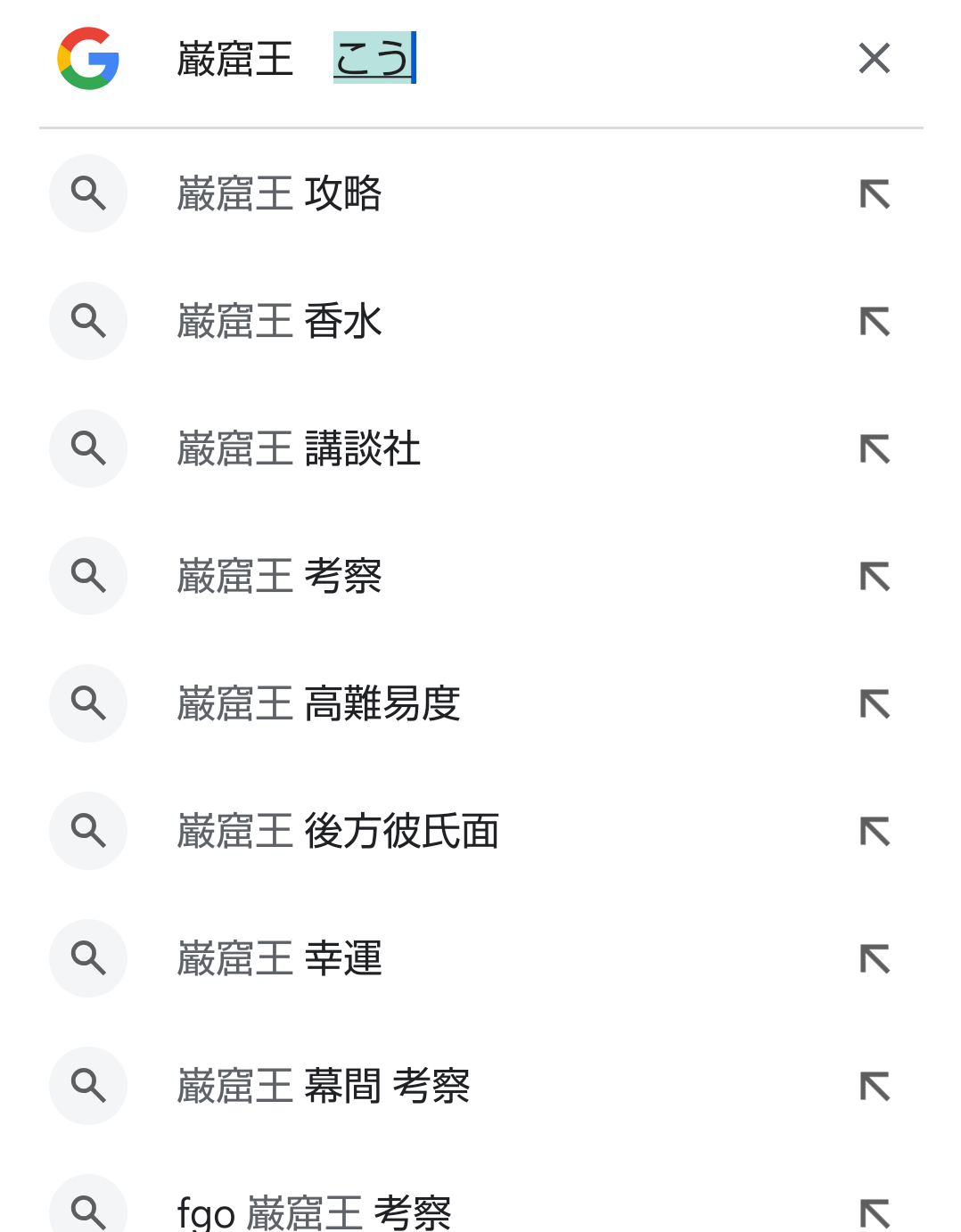
Task: Tap the search field containing 巌窟王 こう
Action: [x=499, y=59]
